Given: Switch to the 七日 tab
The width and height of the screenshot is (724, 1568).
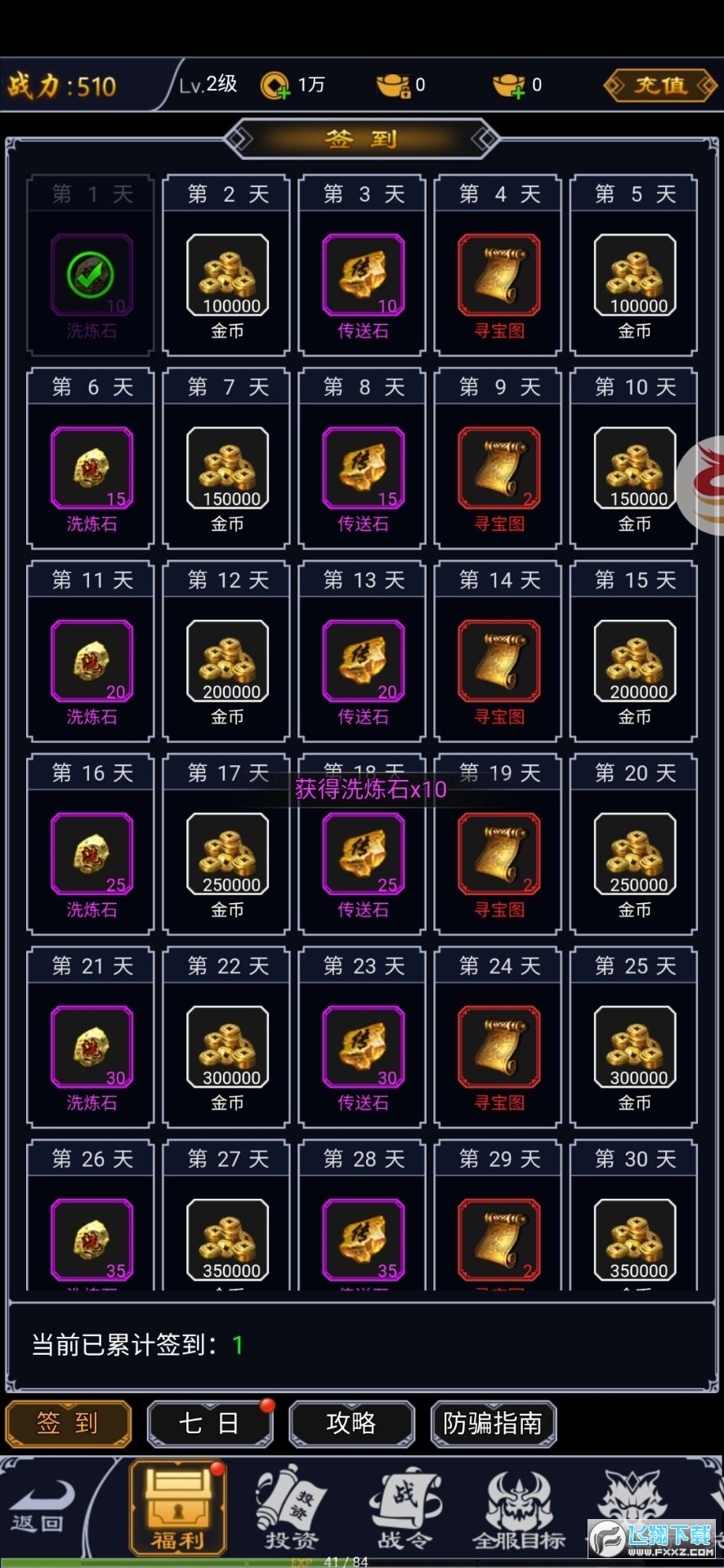Looking at the screenshot, I should 209,1423.
